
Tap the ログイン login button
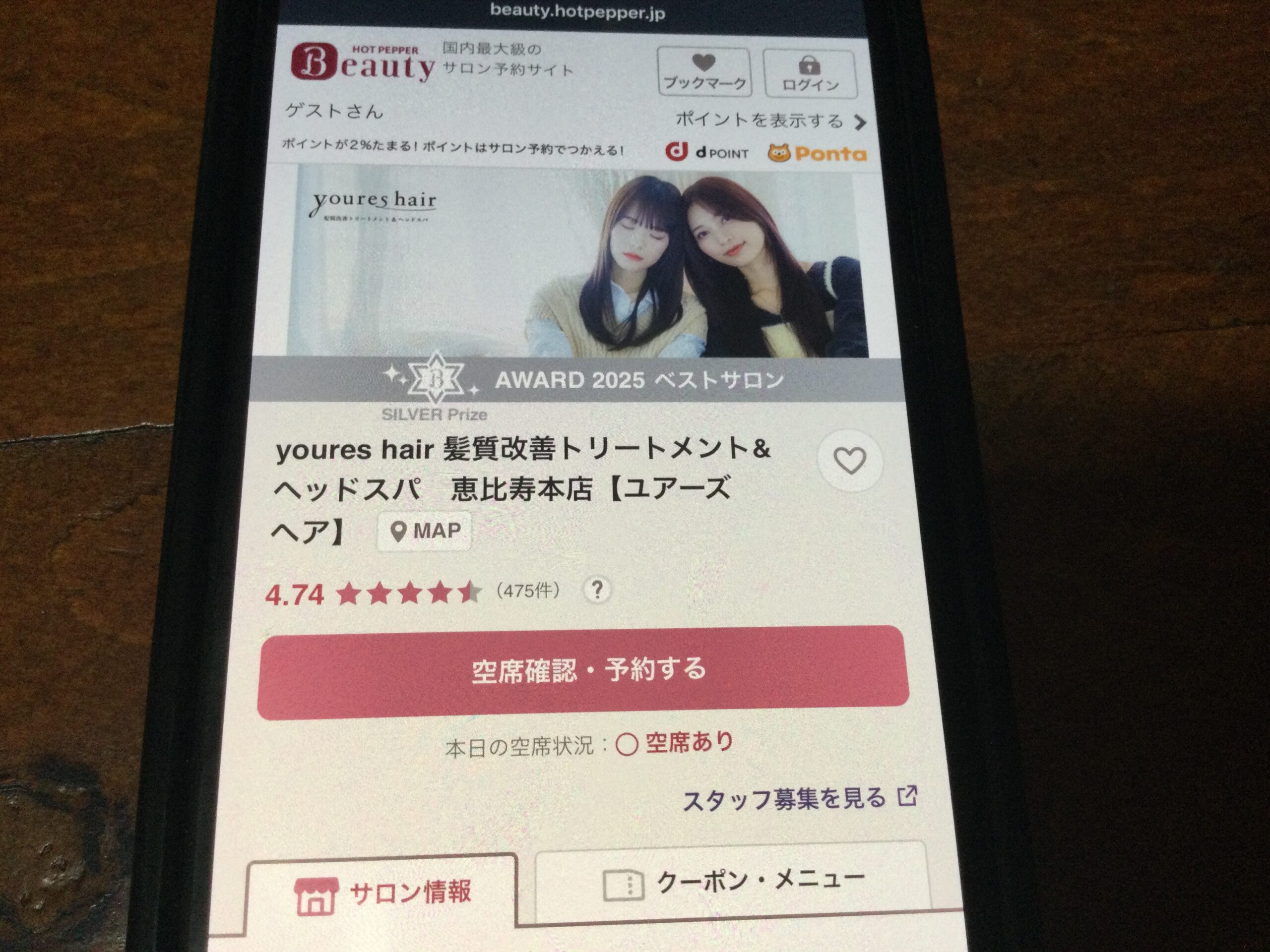(x=810, y=74)
